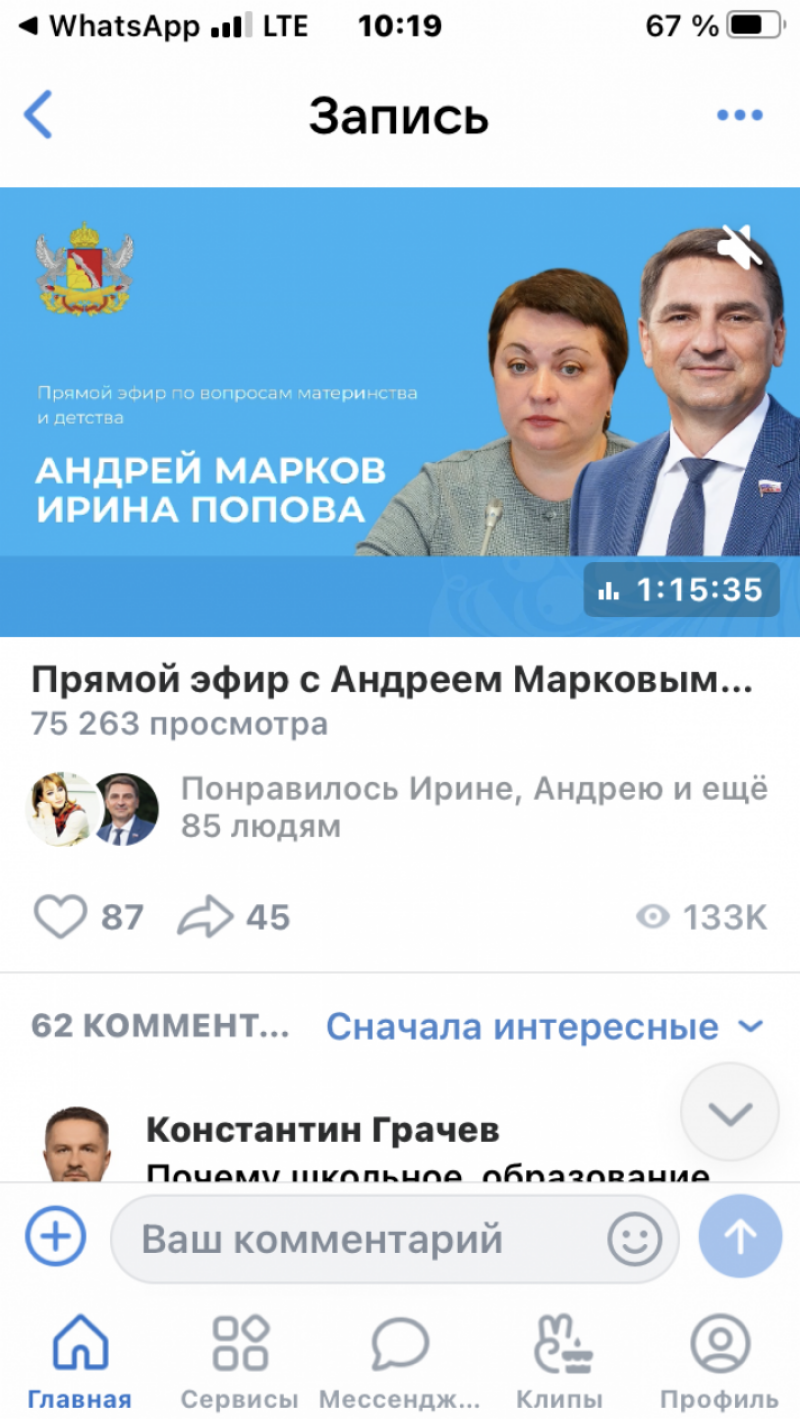Viewport: 800px width, 1419px height.
Task: Show people who liked this post
Action: tap(474, 807)
